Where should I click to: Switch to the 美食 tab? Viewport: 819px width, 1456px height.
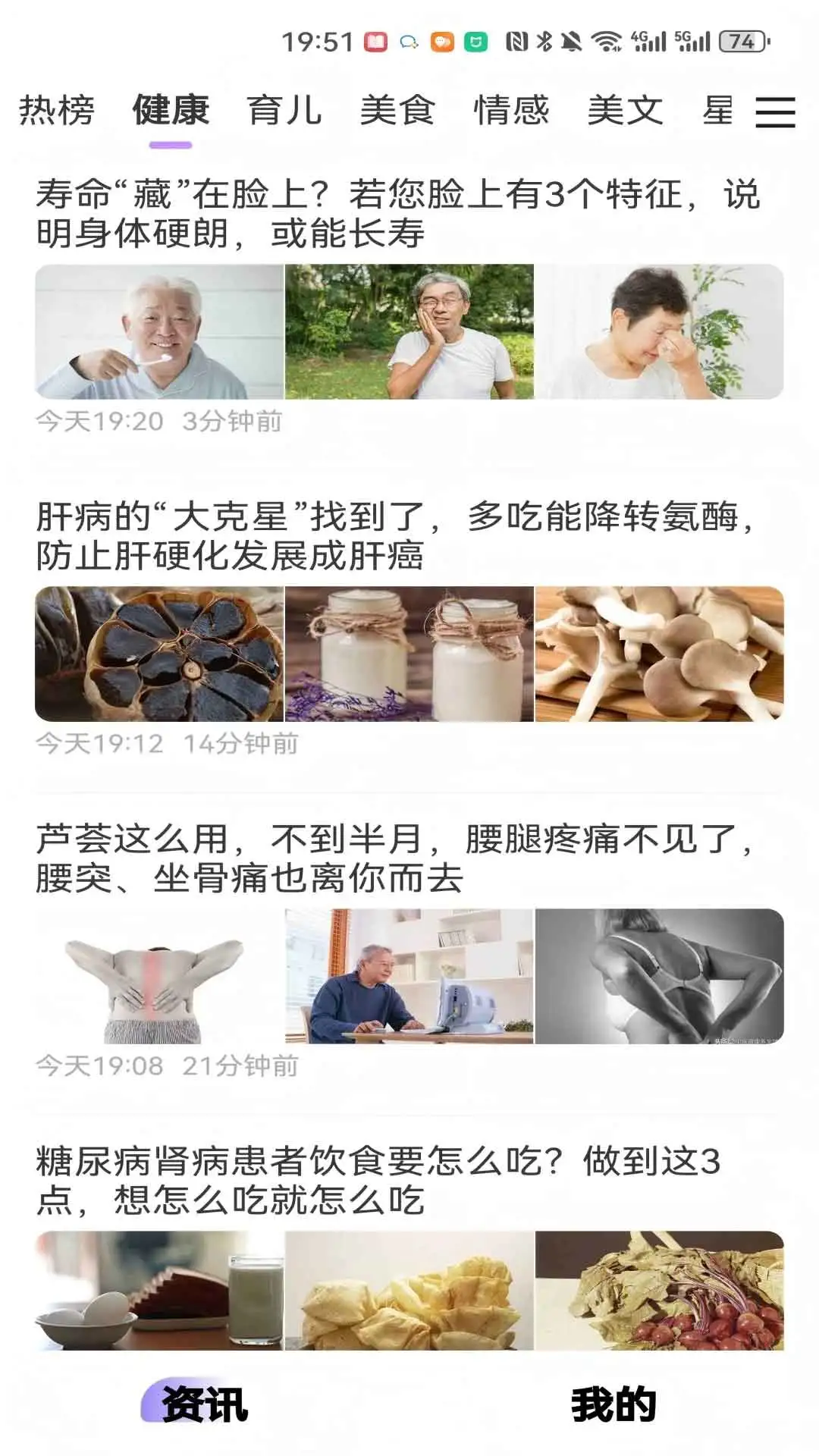click(397, 110)
